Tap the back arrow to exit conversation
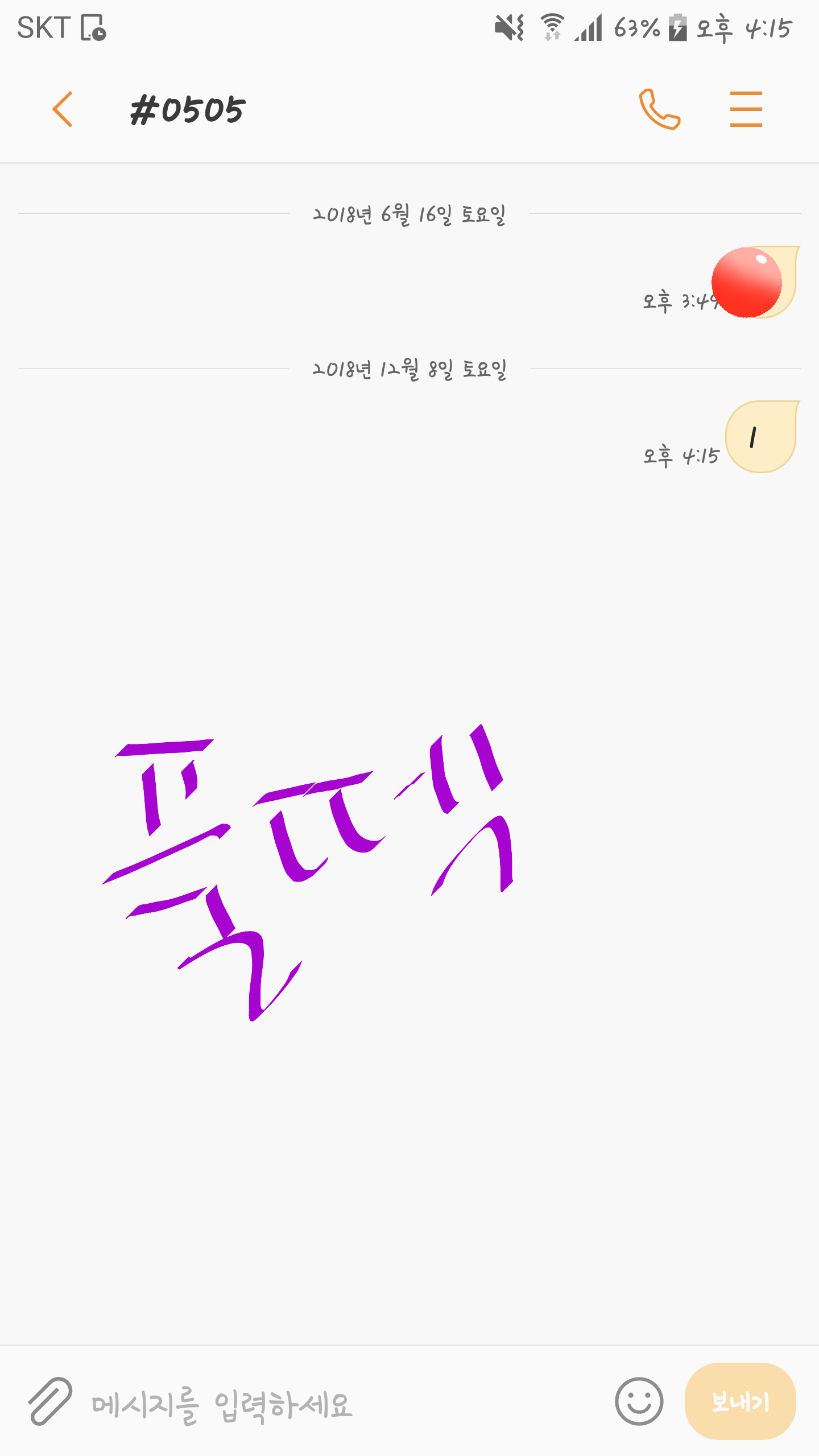The height and width of the screenshot is (1456, 819). pyautogui.click(x=64, y=109)
